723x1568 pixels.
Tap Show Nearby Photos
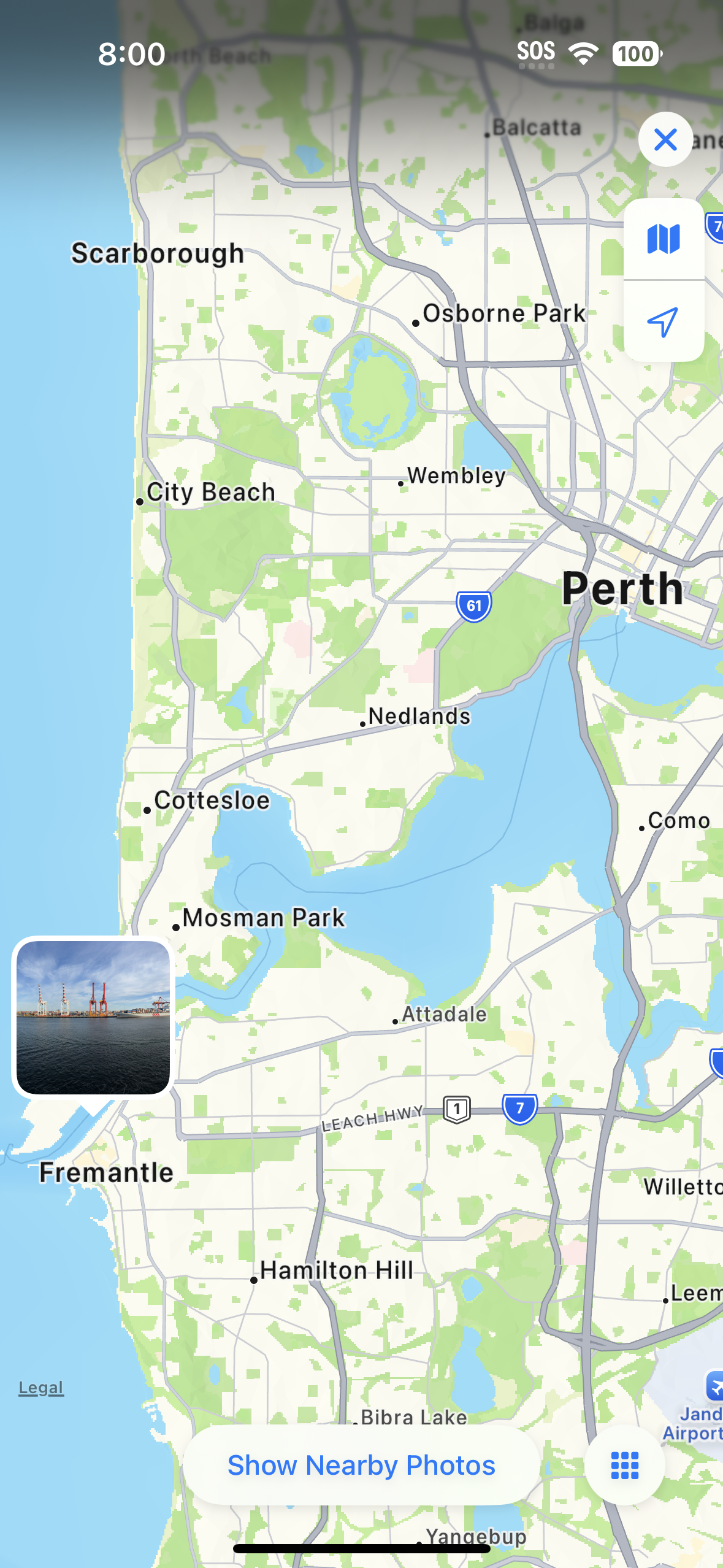pyautogui.click(x=361, y=1465)
